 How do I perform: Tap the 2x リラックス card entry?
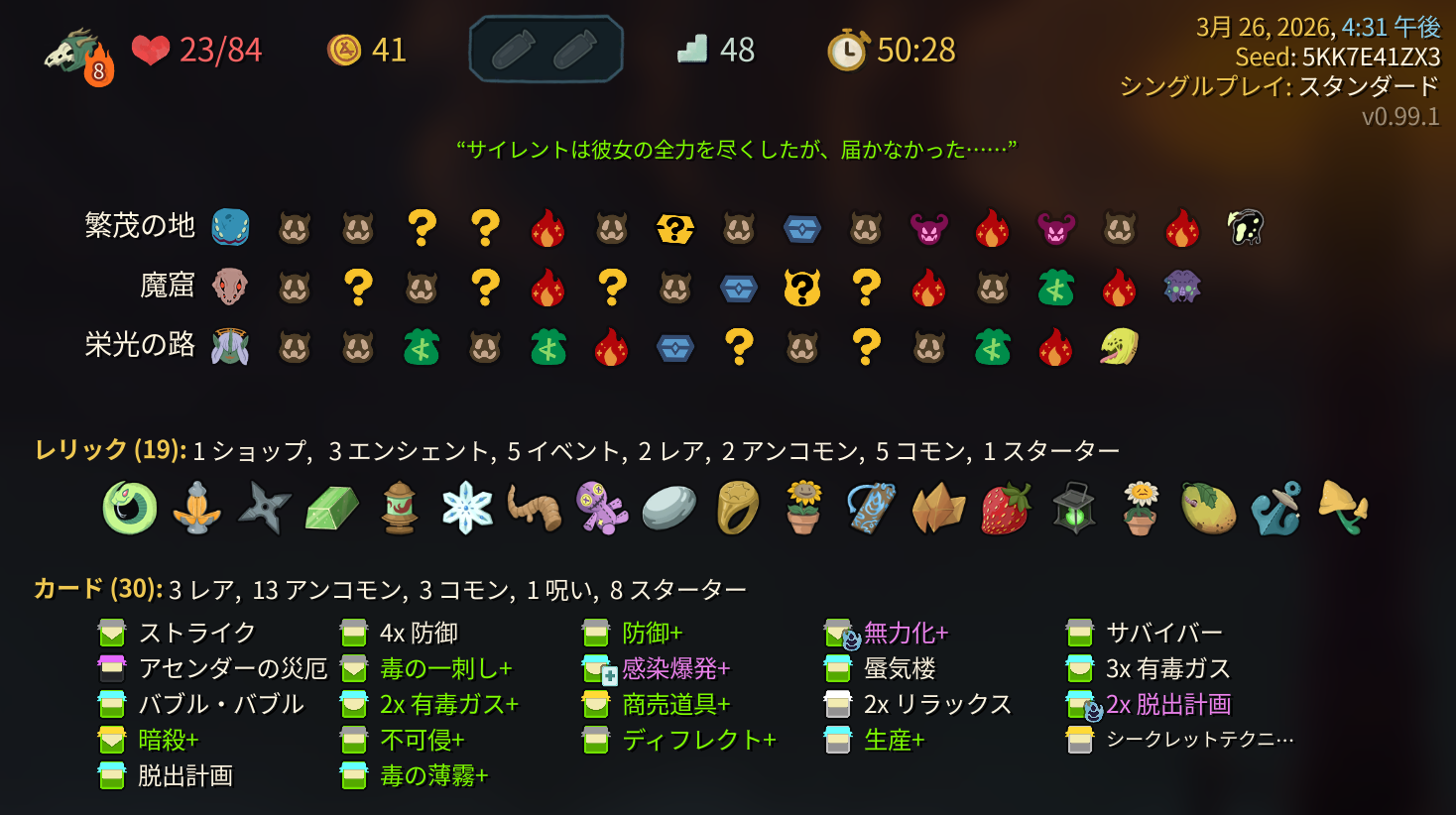point(917,704)
